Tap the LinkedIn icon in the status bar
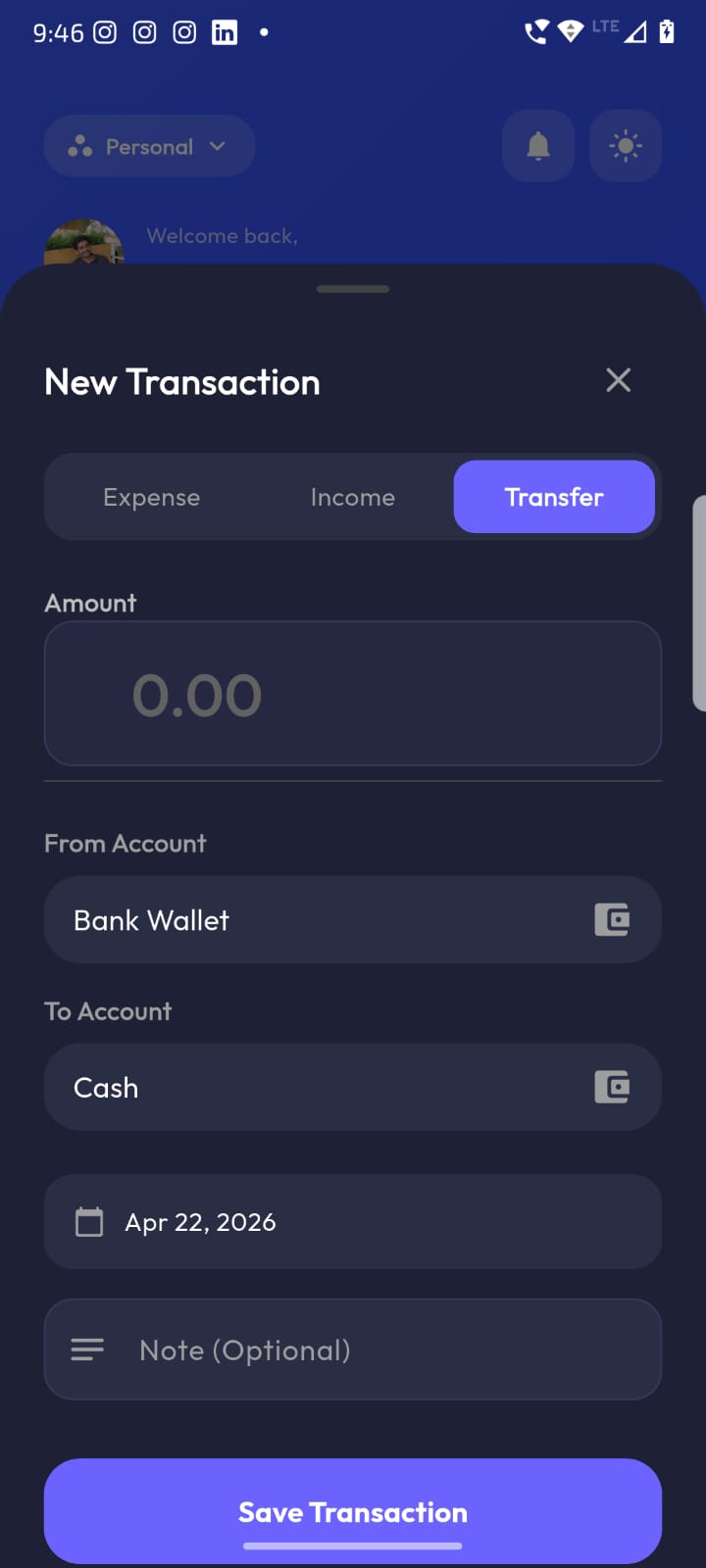 (x=224, y=32)
